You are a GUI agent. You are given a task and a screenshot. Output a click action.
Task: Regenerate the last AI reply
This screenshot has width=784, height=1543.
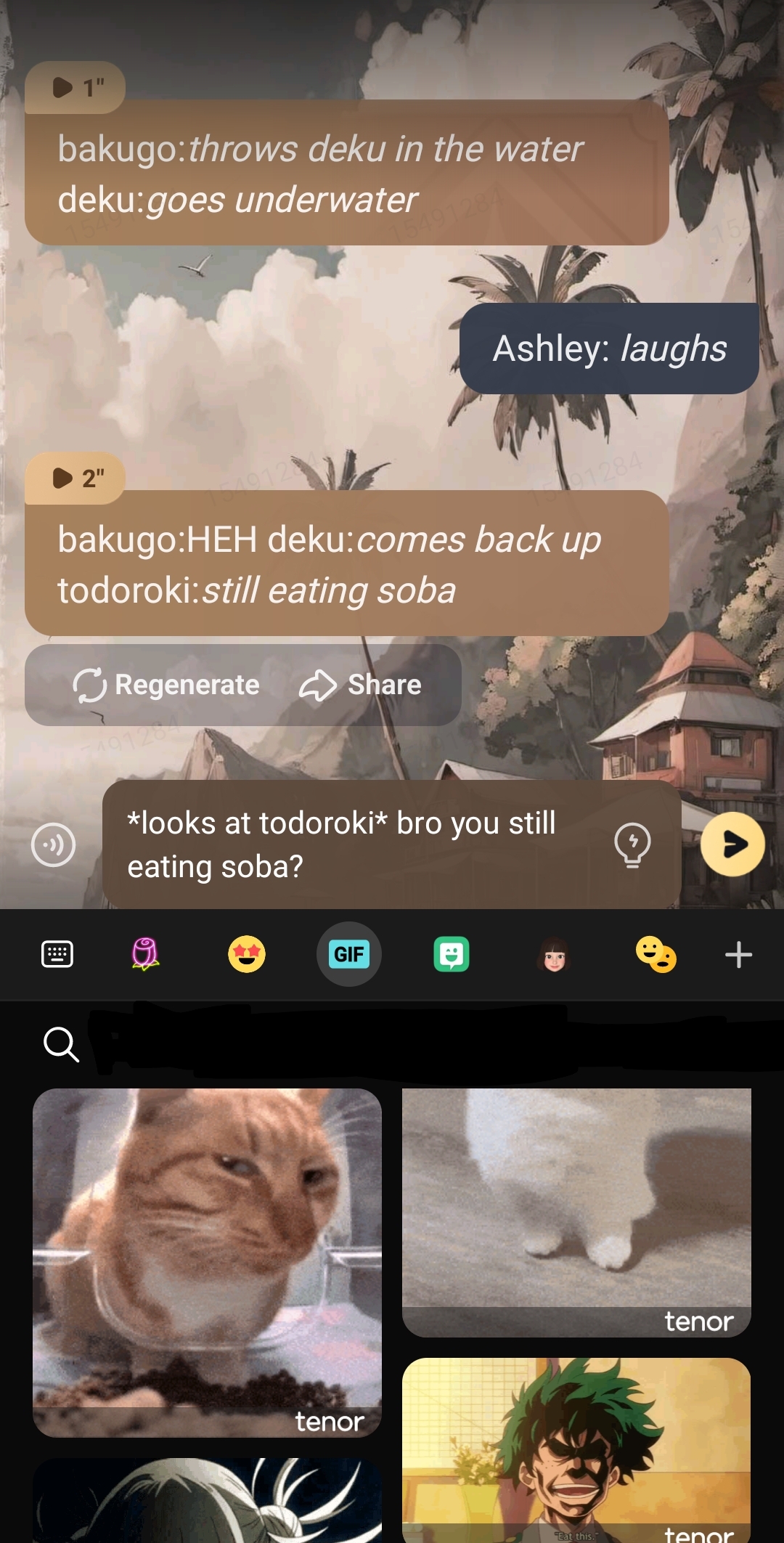[167, 685]
